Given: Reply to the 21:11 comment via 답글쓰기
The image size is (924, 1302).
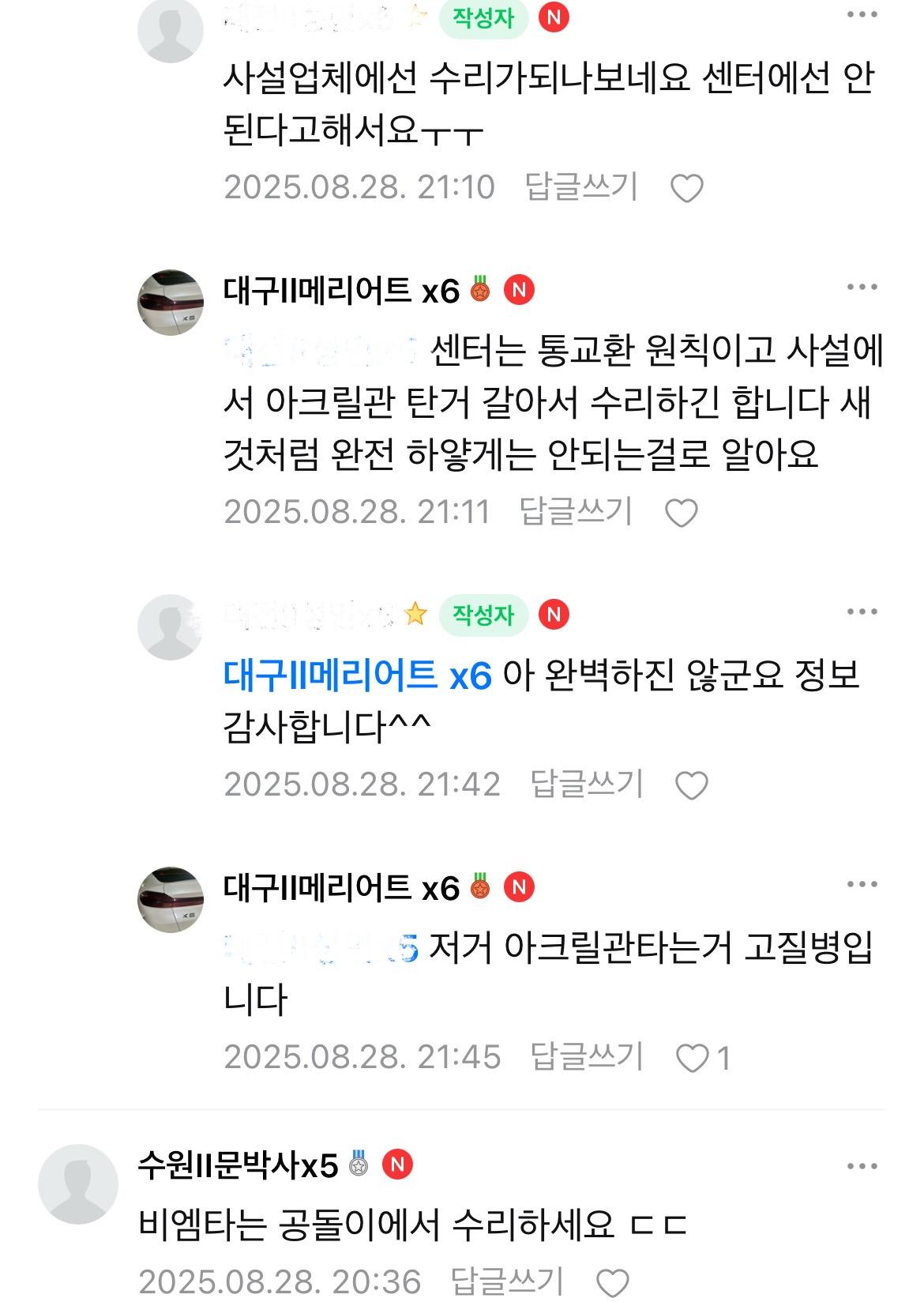Looking at the screenshot, I should pyautogui.click(x=576, y=512).
